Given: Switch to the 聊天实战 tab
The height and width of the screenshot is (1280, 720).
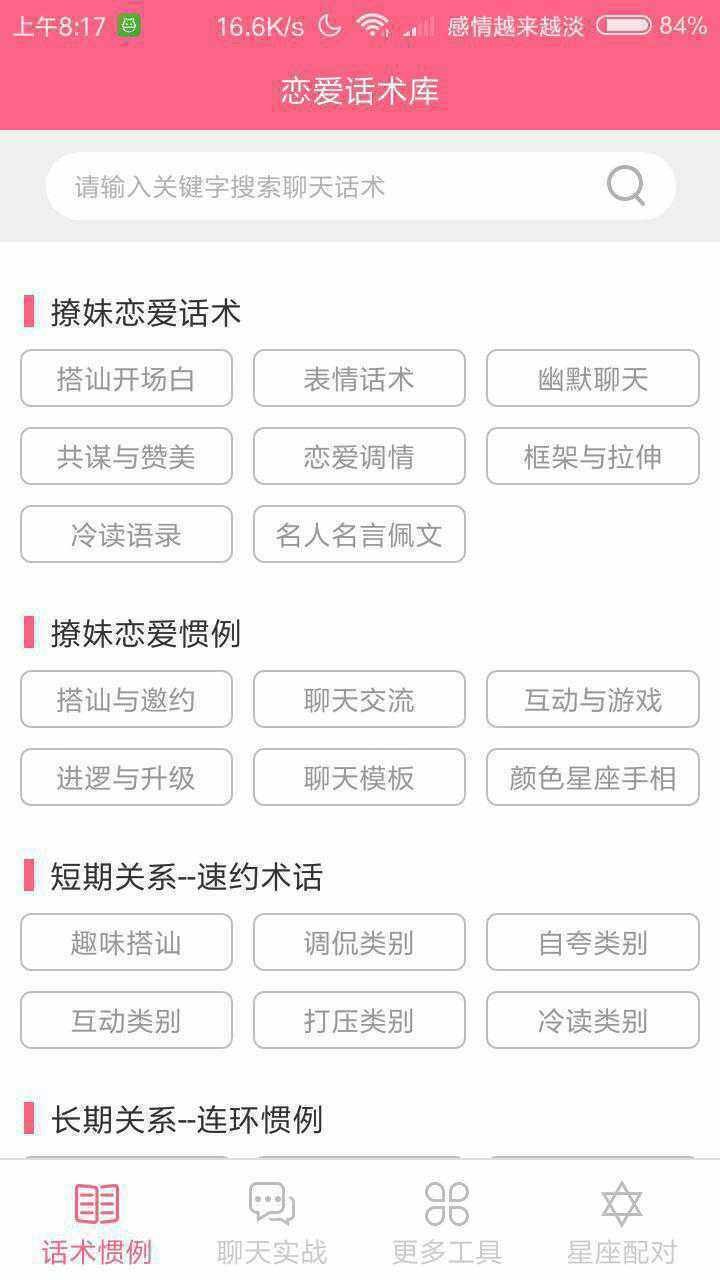Looking at the screenshot, I should point(272,1222).
